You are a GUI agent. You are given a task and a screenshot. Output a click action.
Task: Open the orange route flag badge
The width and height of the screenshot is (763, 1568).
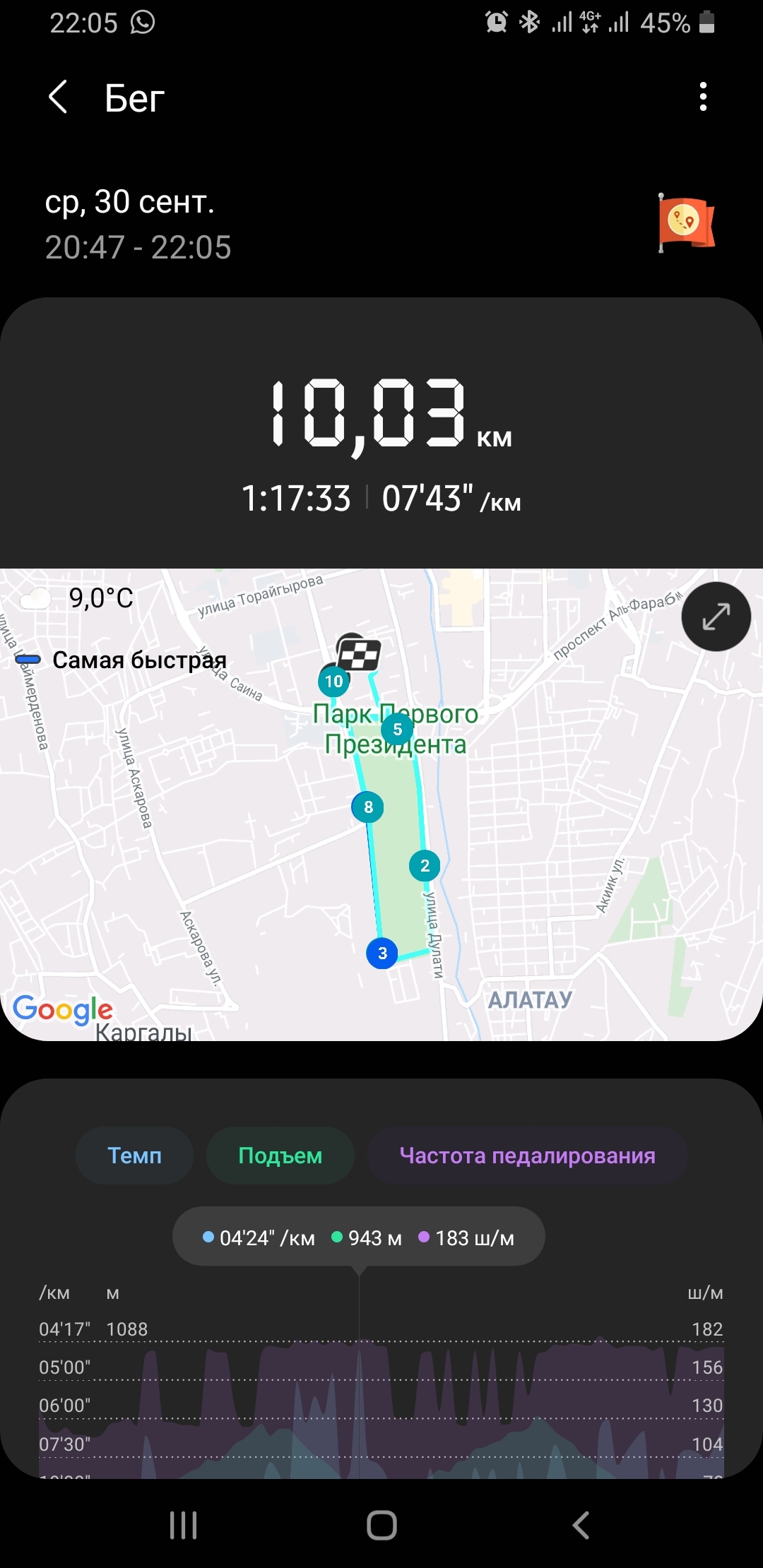[685, 222]
